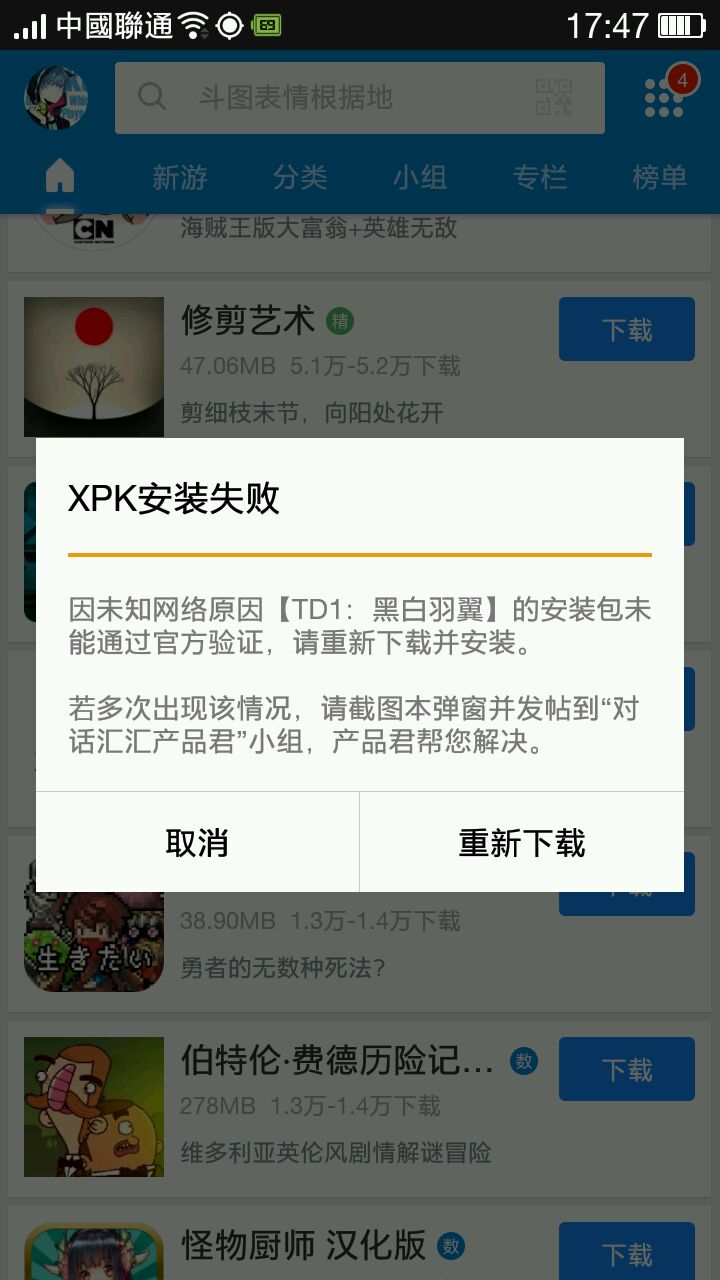
Task: Switch to the 小组 tab
Action: (420, 178)
